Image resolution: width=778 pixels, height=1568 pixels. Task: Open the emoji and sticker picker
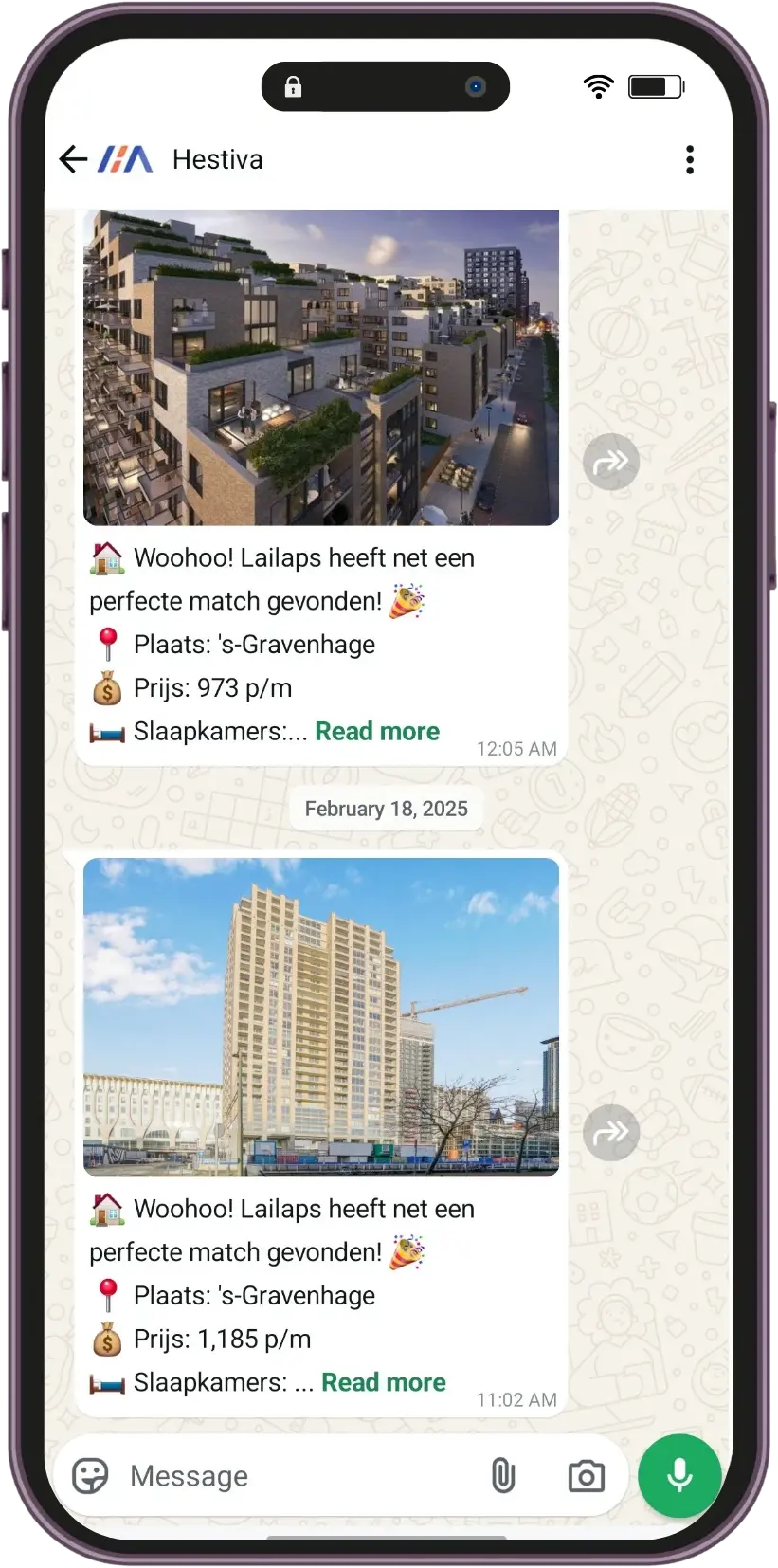91,1476
